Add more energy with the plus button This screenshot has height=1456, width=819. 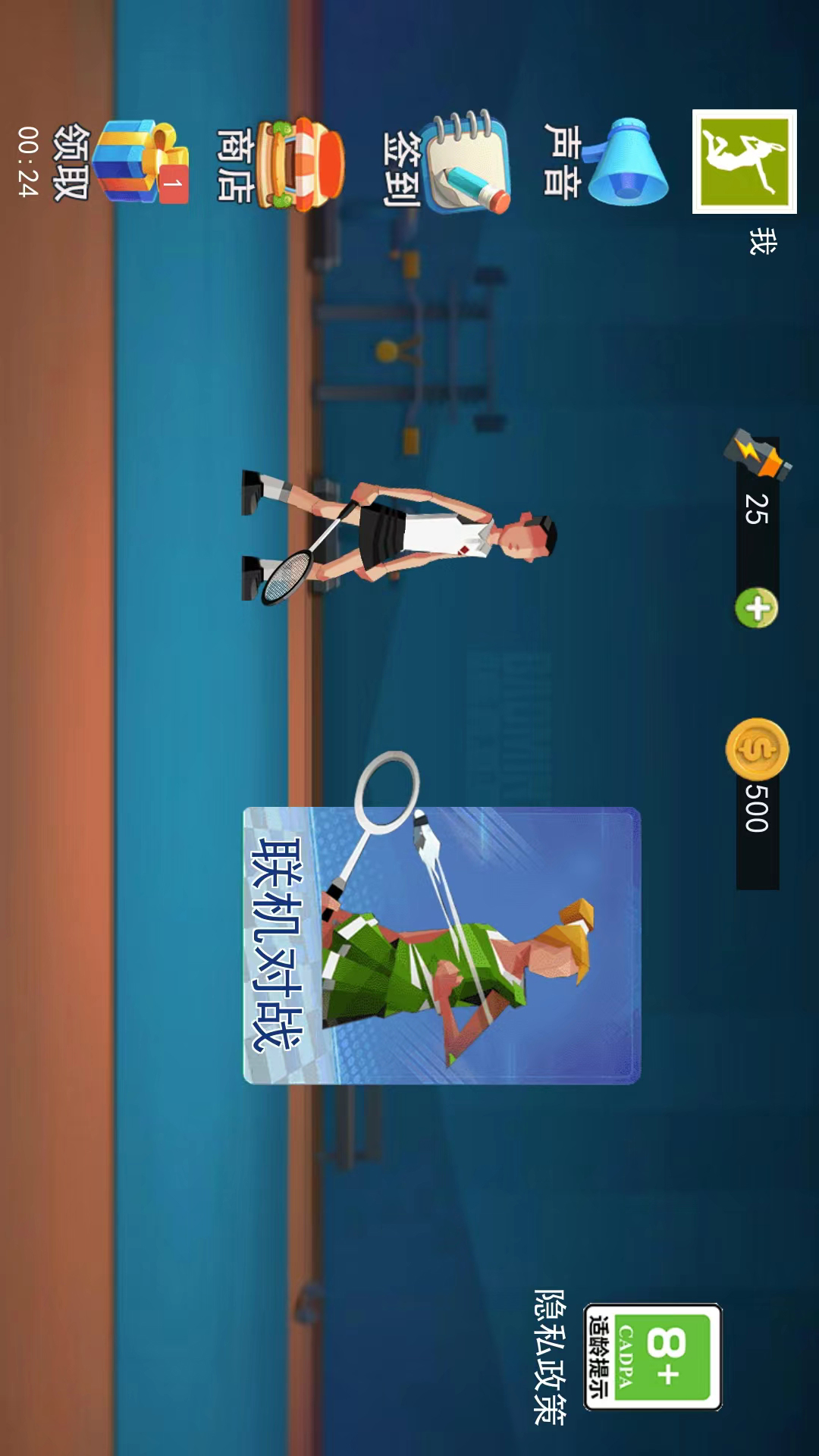click(x=756, y=608)
